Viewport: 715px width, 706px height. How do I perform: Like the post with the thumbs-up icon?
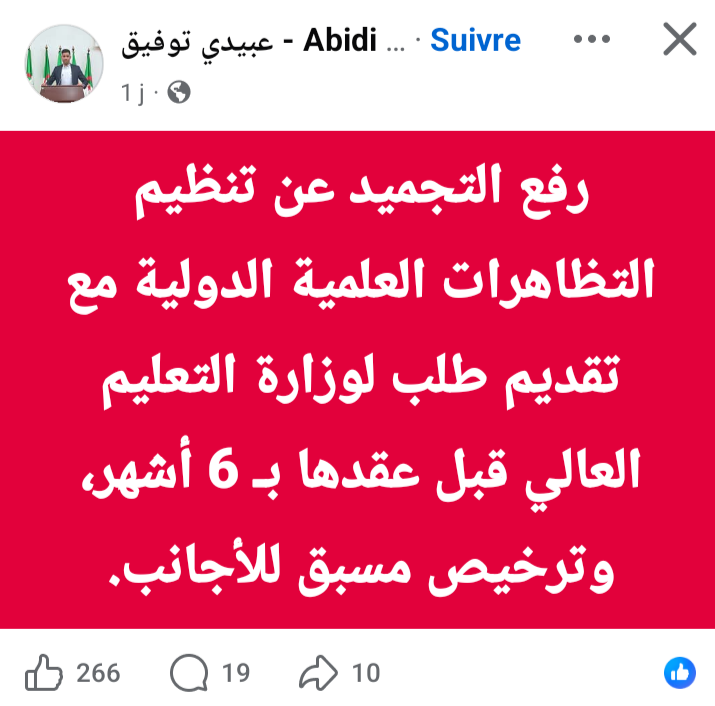[43, 673]
